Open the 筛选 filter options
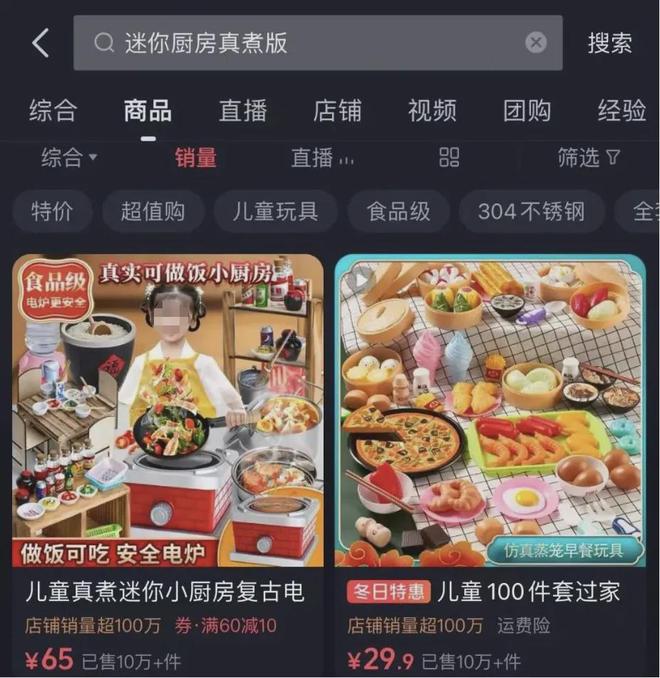Viewport: 660px width, 678px height. click(588, 157)
